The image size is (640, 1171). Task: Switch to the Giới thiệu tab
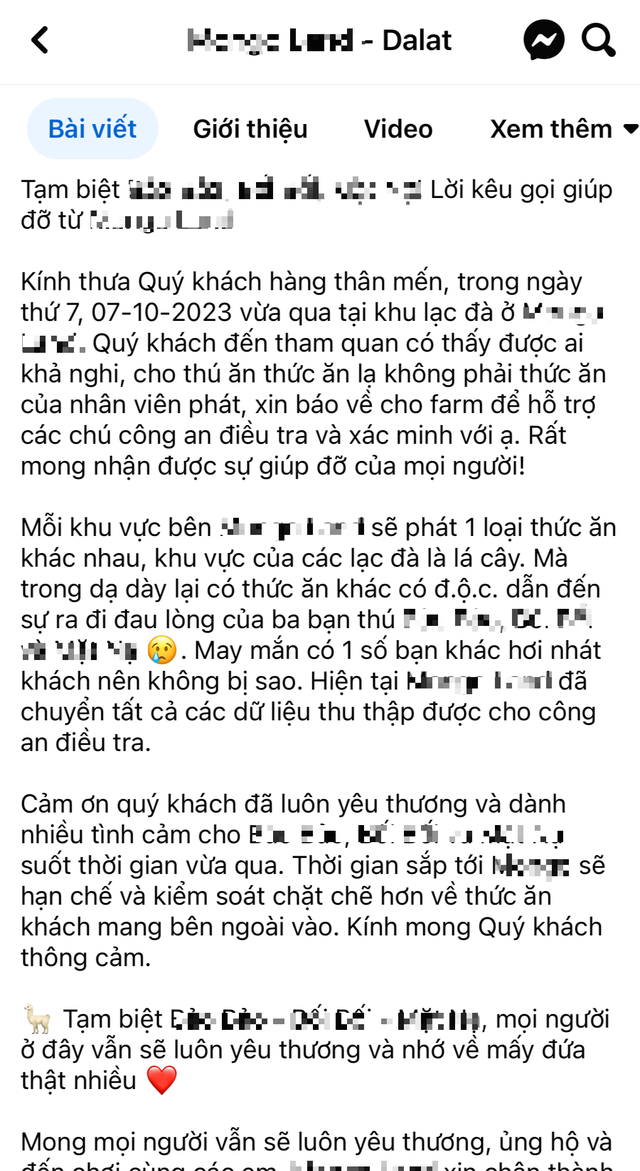[x=250, y=128]
